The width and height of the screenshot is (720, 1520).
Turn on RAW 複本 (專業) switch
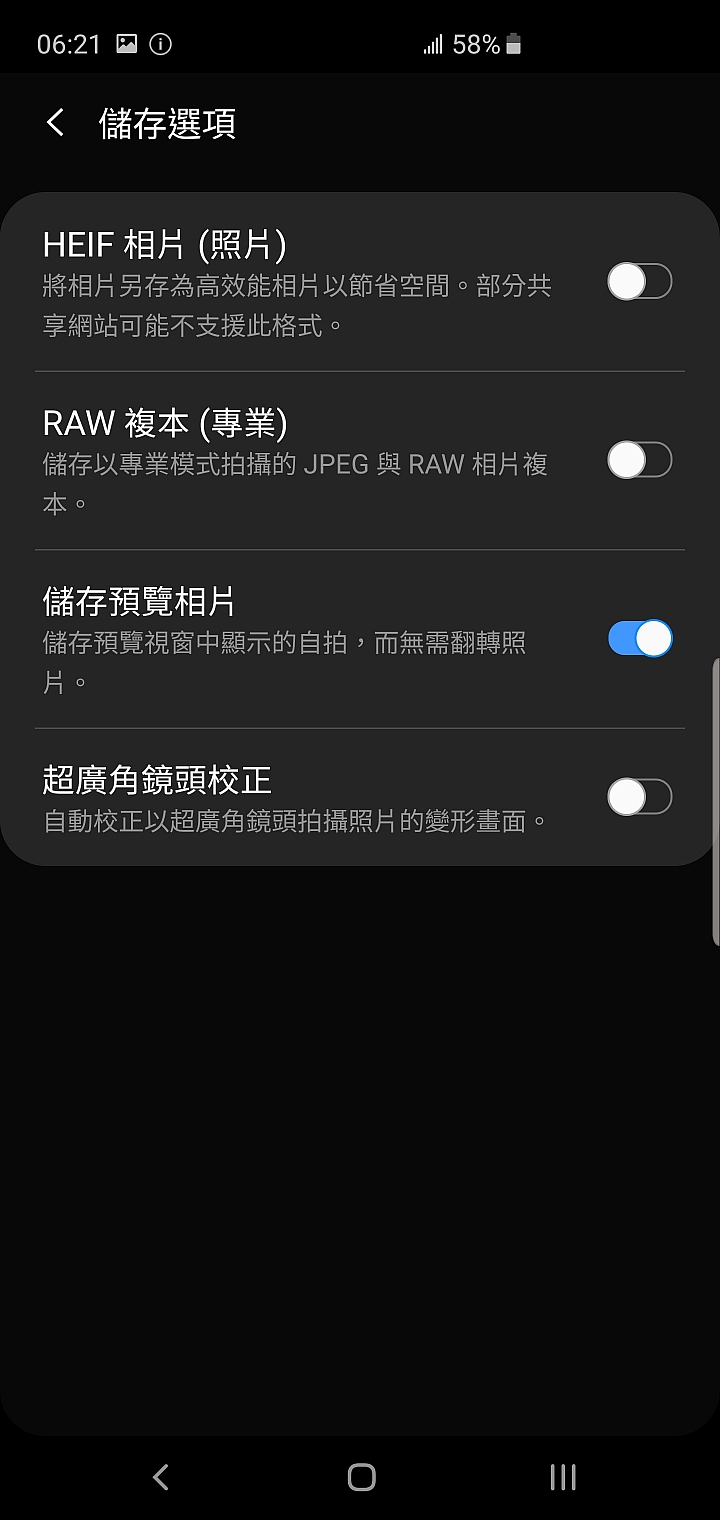tap(640, 460)
